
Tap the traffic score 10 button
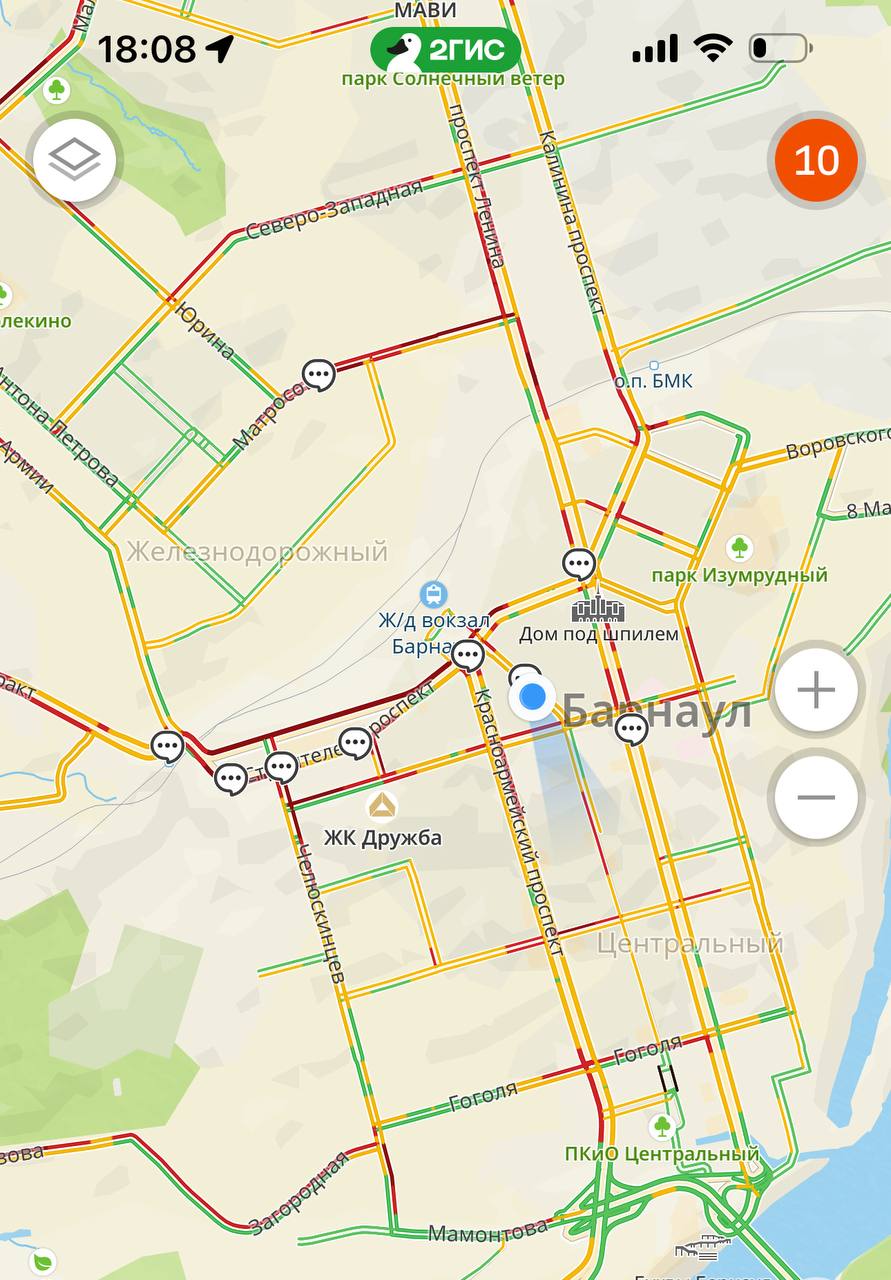pos(816,160)
